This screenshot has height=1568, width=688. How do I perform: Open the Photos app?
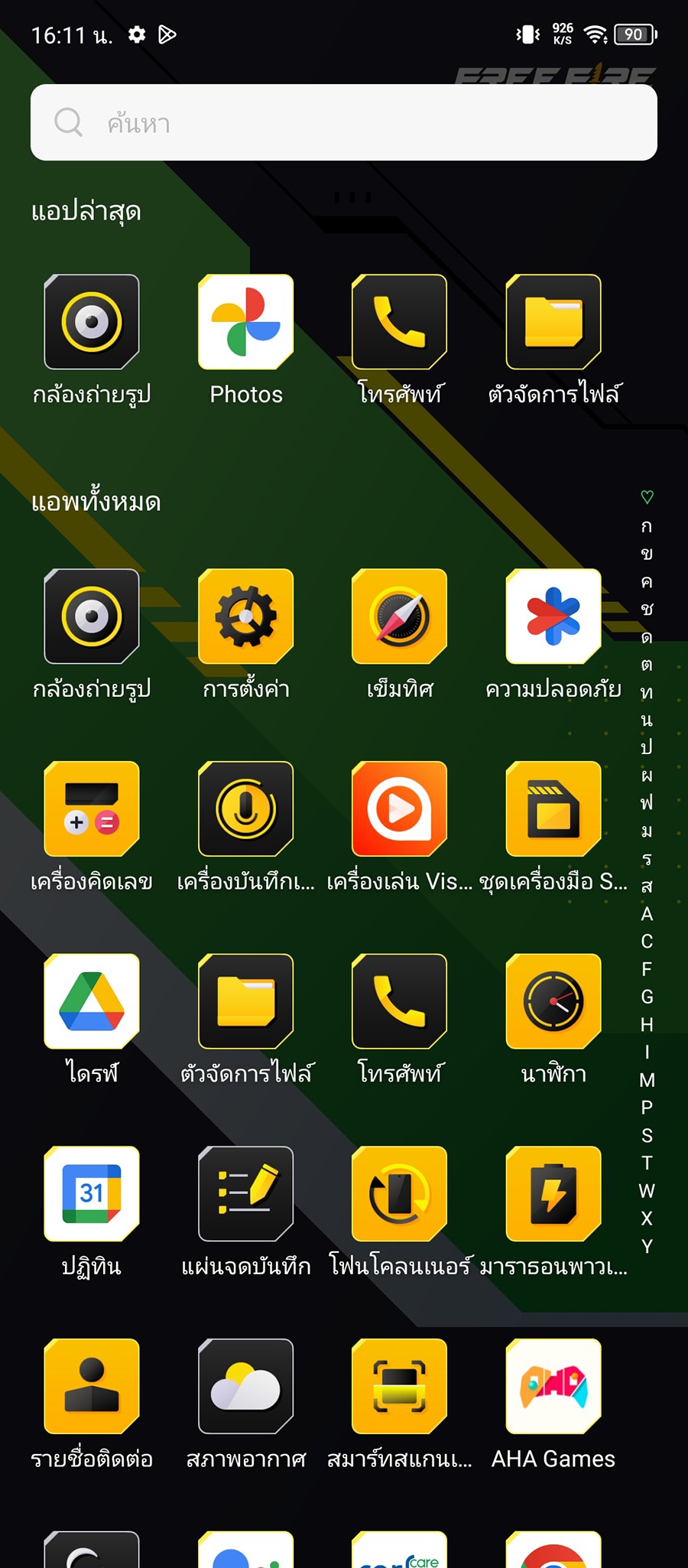click(246, 322)
